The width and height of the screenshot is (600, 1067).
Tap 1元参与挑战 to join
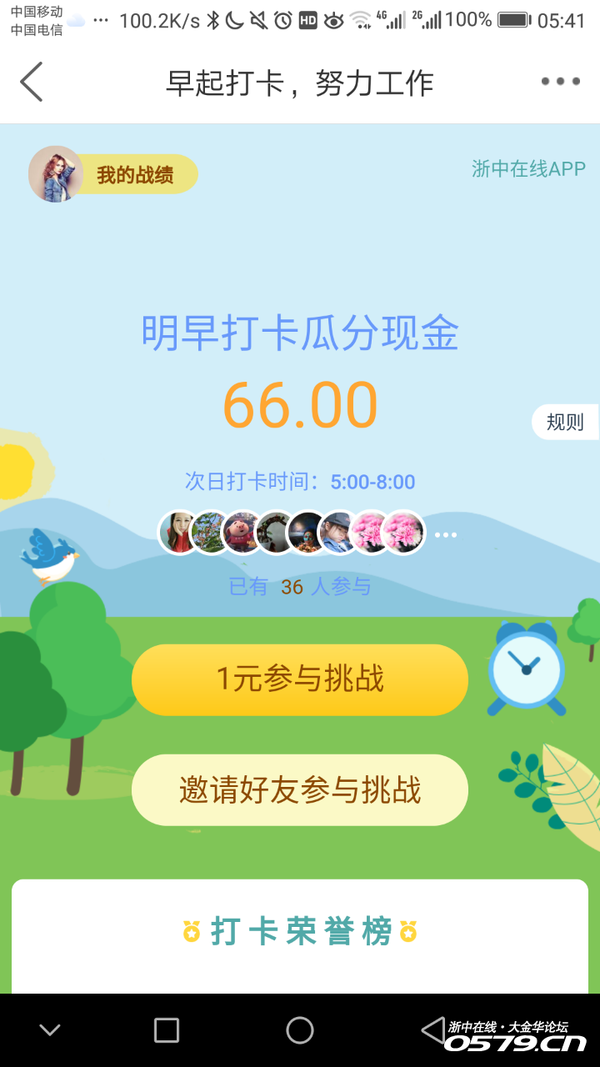(300, 680)
